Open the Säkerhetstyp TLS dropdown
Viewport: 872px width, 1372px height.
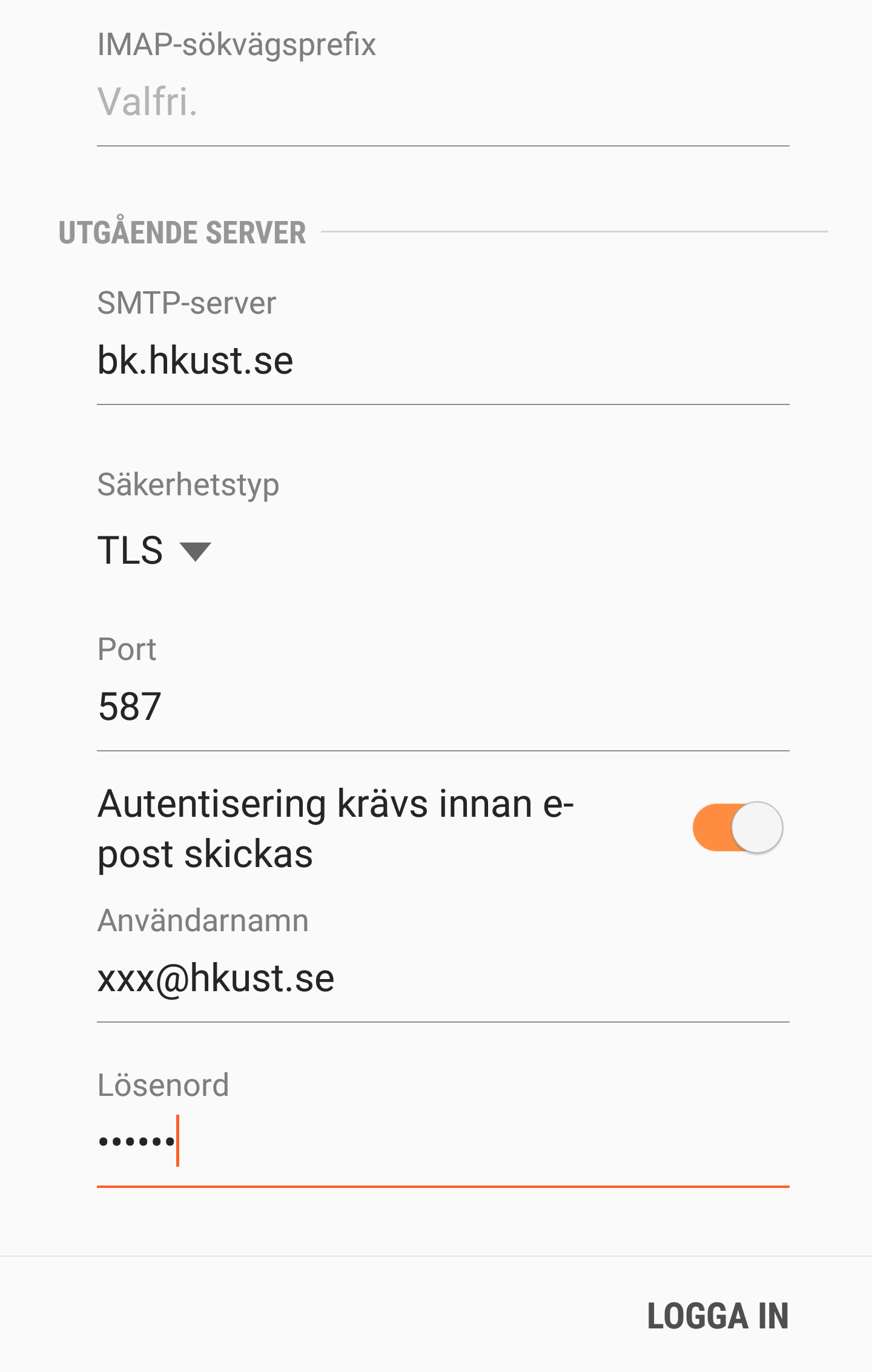click(x=155, y=550)
